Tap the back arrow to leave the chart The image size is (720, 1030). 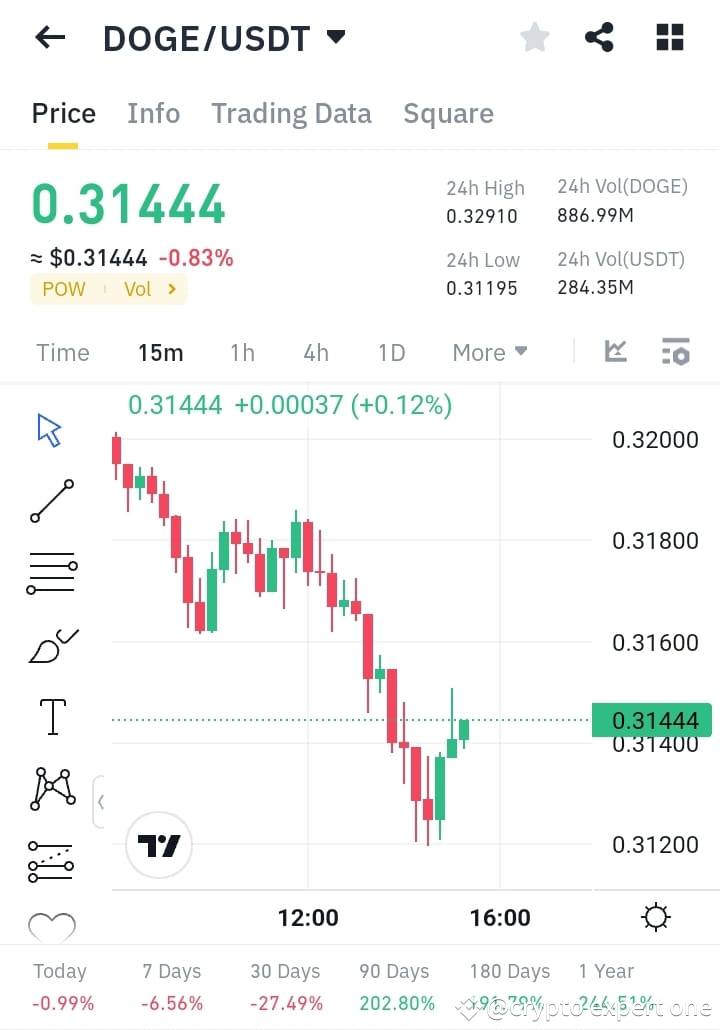(x=48, y=36)
